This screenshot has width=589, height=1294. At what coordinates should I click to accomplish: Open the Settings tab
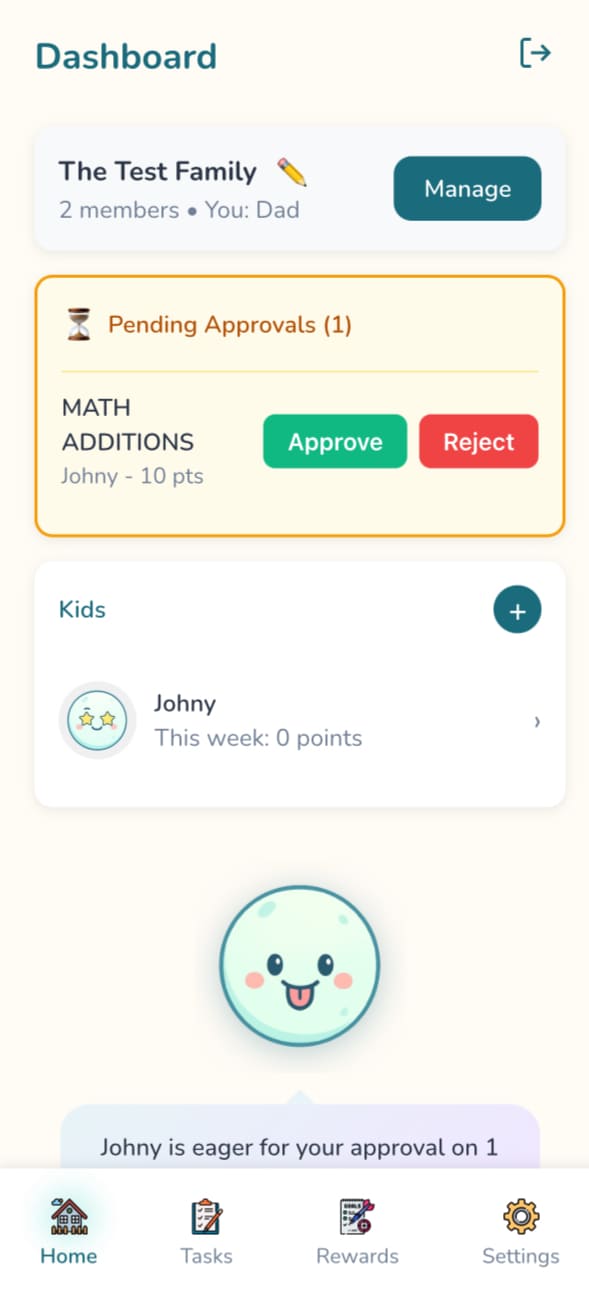pyautogui.click(x=520, y=1231)
